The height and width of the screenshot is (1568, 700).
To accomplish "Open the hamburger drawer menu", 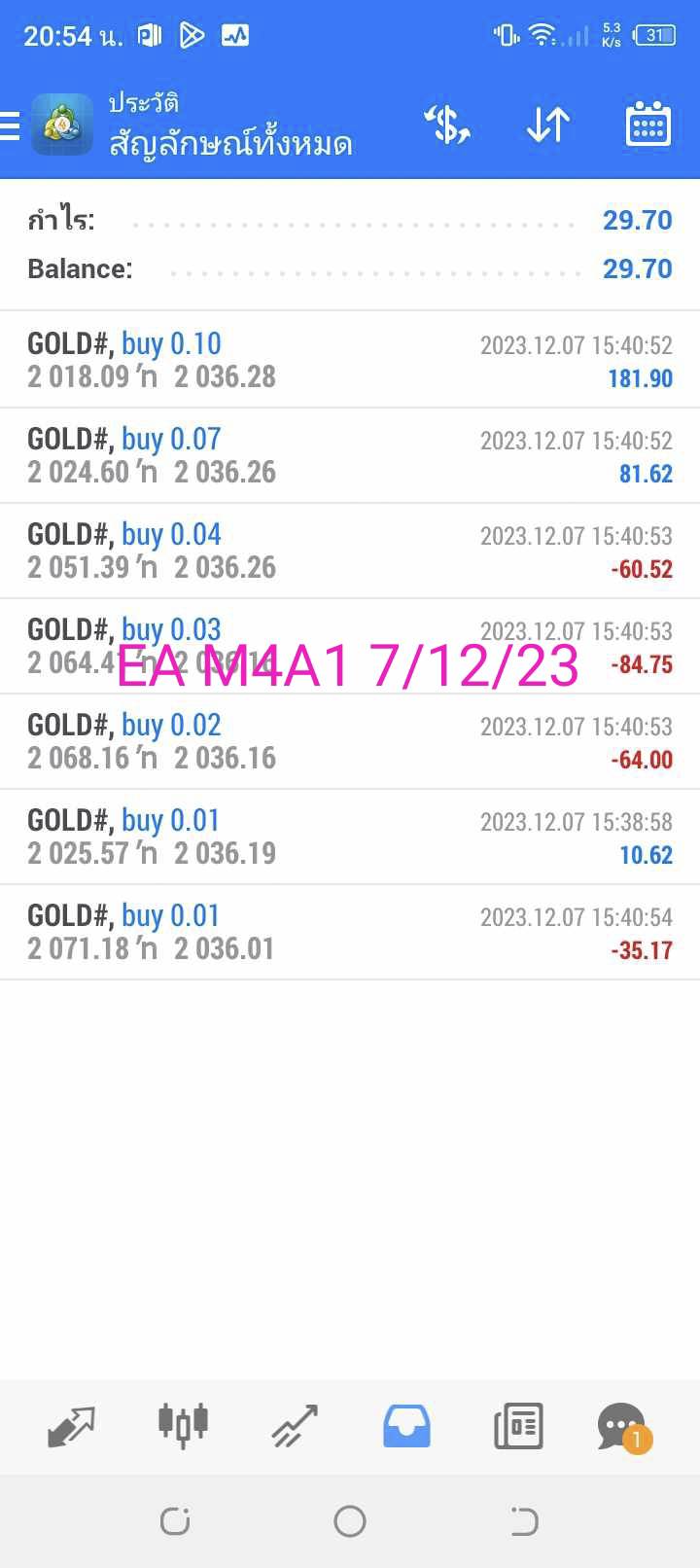I will (10, 125).
